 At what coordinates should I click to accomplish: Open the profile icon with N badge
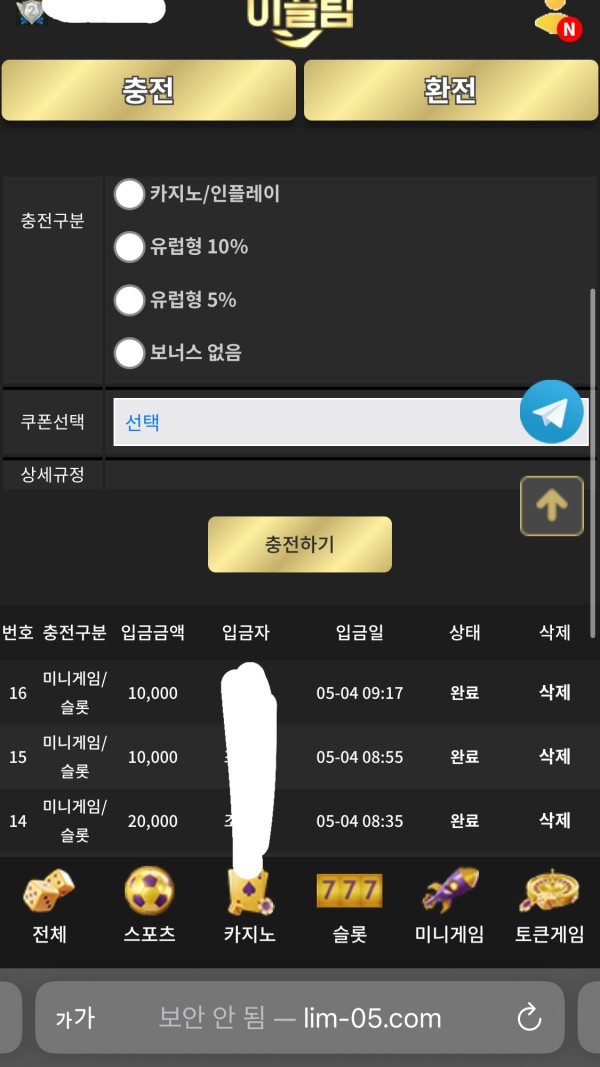click(559, 19)
